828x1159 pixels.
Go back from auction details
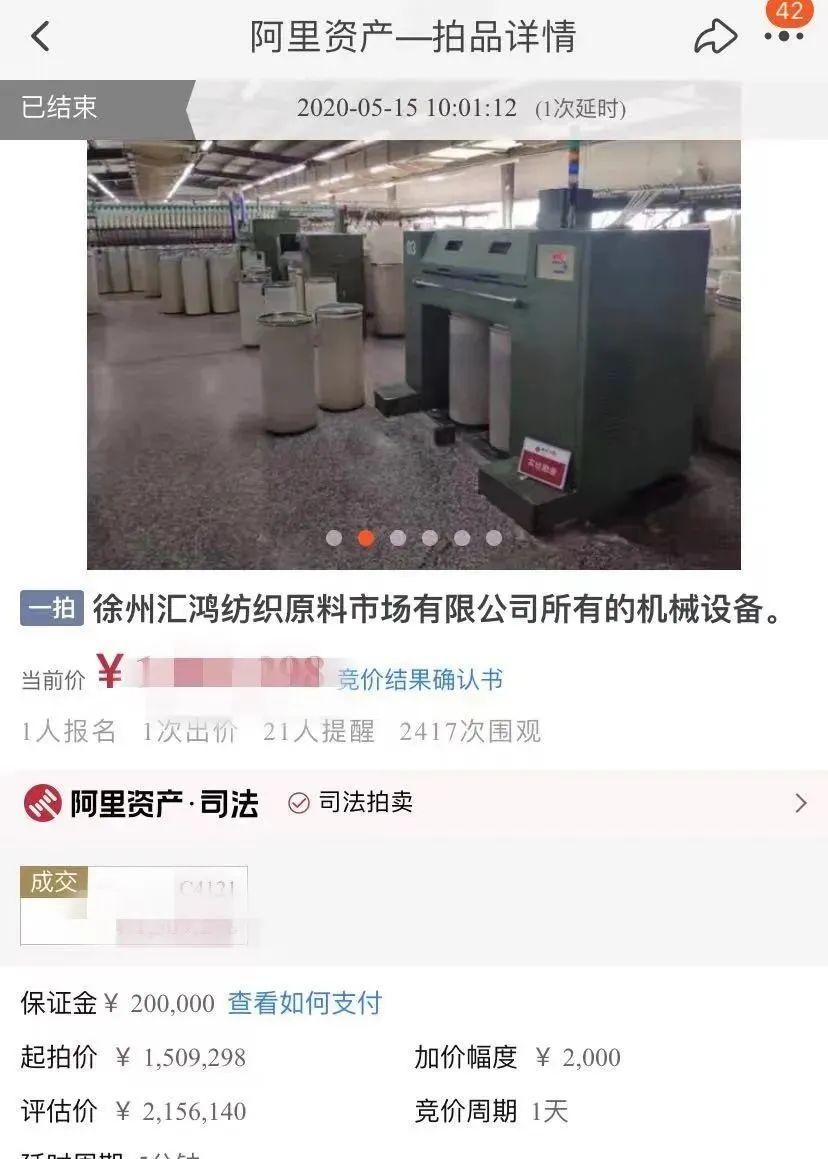(x=40, y=38)
